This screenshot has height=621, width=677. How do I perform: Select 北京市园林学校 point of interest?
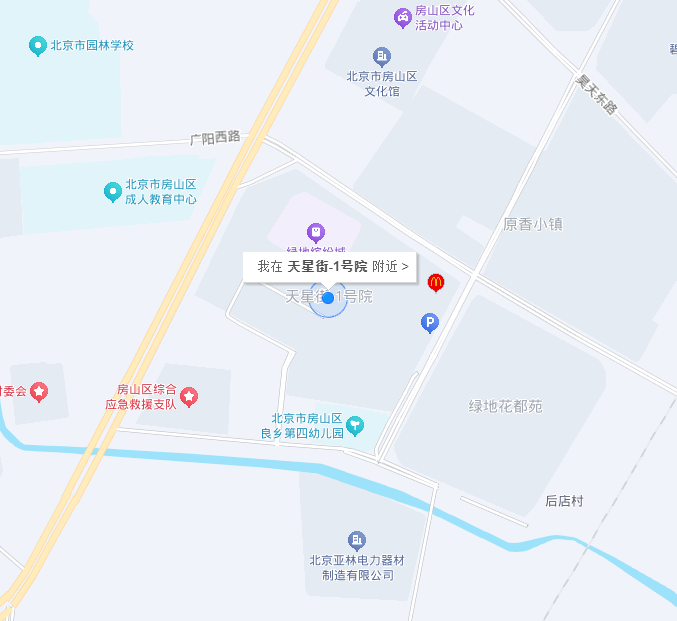(38, 46)
